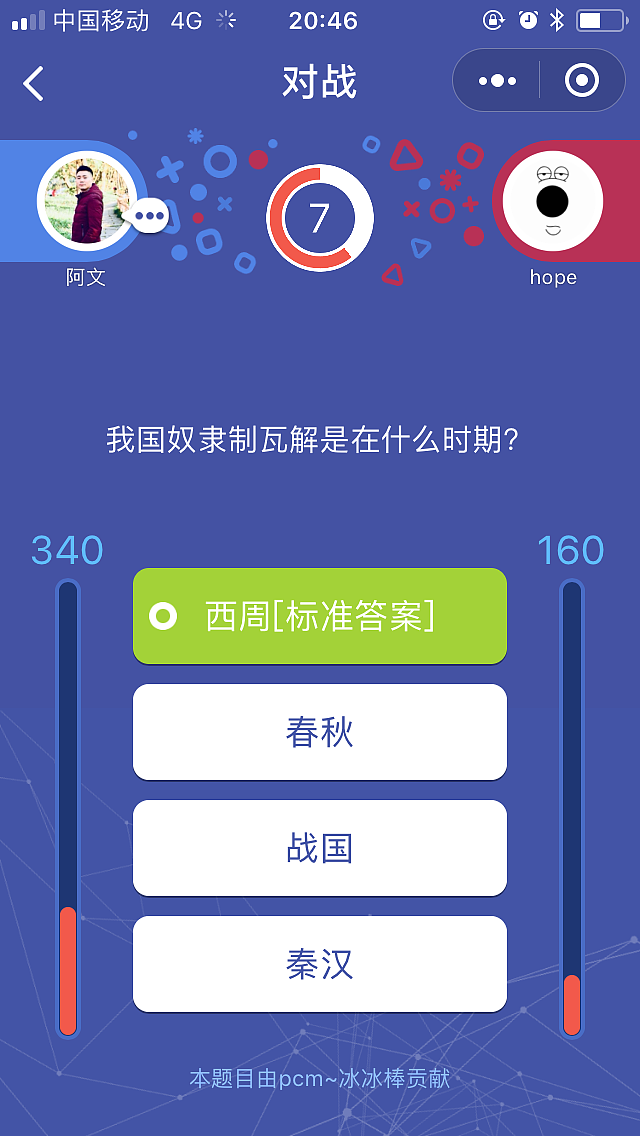Close the mini program with the circle button

click(x=582, y=81)
